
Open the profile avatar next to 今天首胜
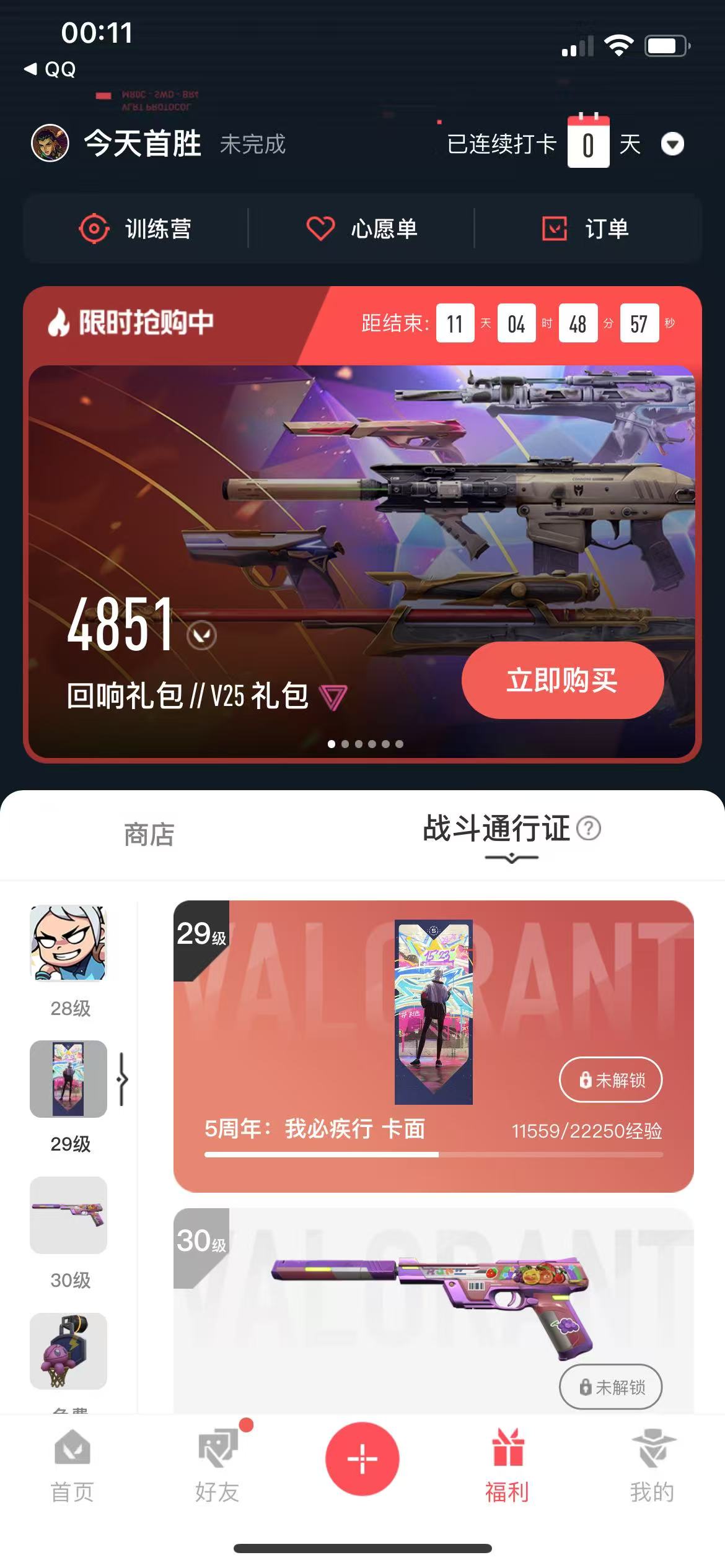pos(50,143)
